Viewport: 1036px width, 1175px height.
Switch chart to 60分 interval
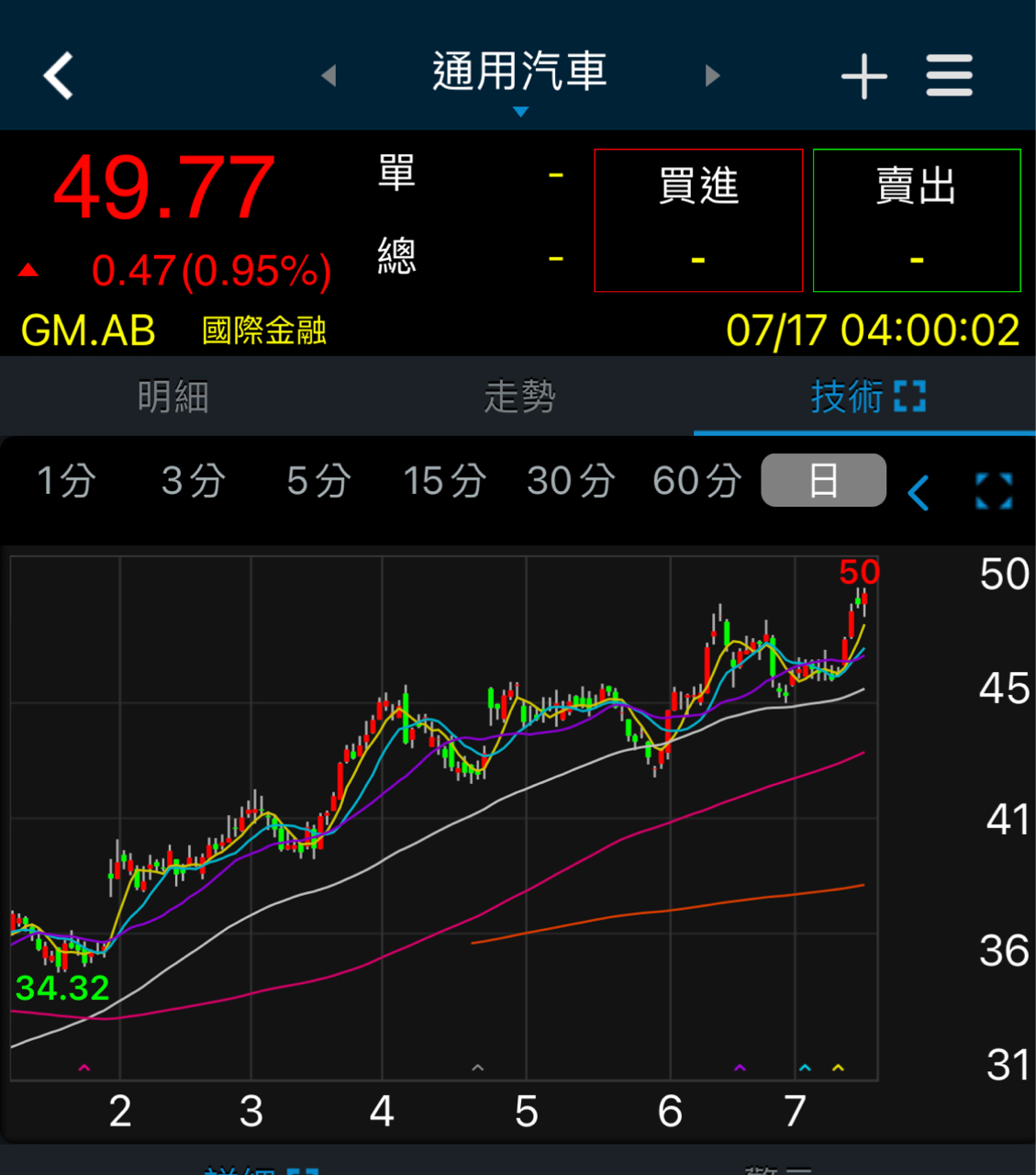(696, 481)
